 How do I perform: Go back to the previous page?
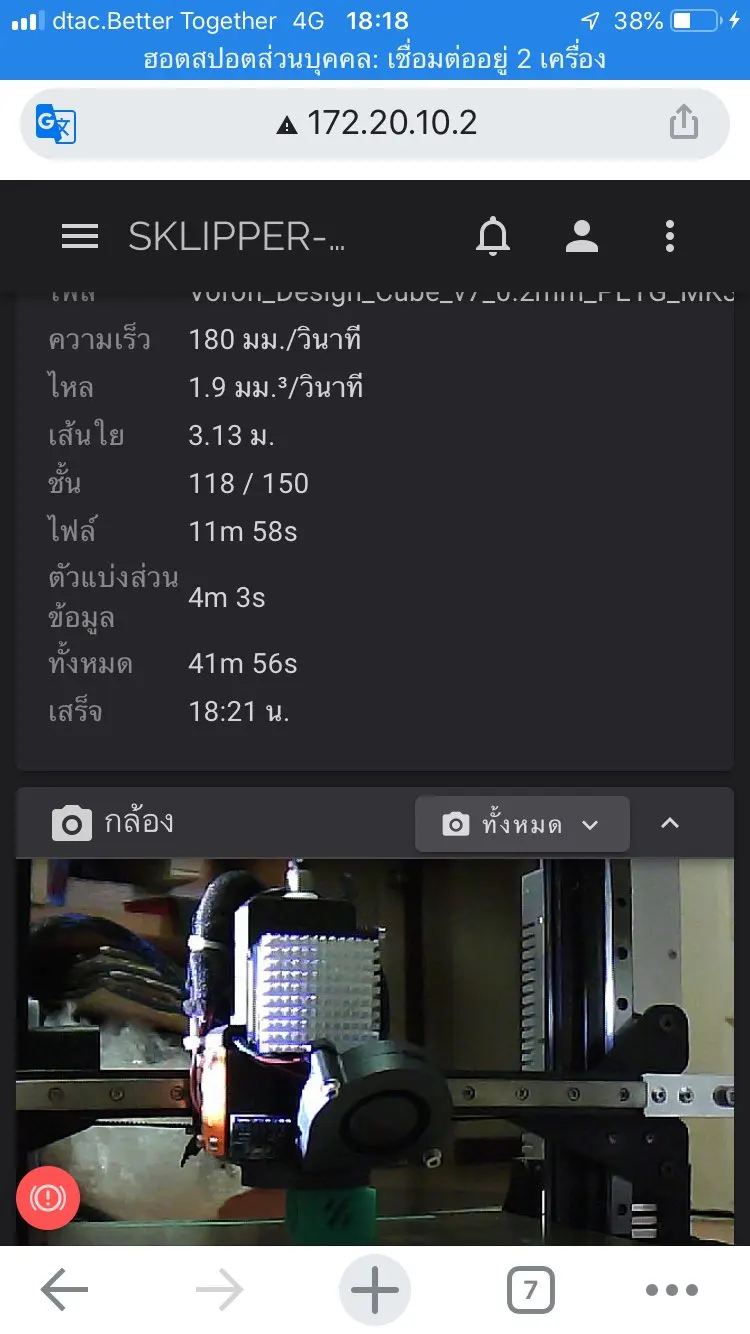point(64,1291)
